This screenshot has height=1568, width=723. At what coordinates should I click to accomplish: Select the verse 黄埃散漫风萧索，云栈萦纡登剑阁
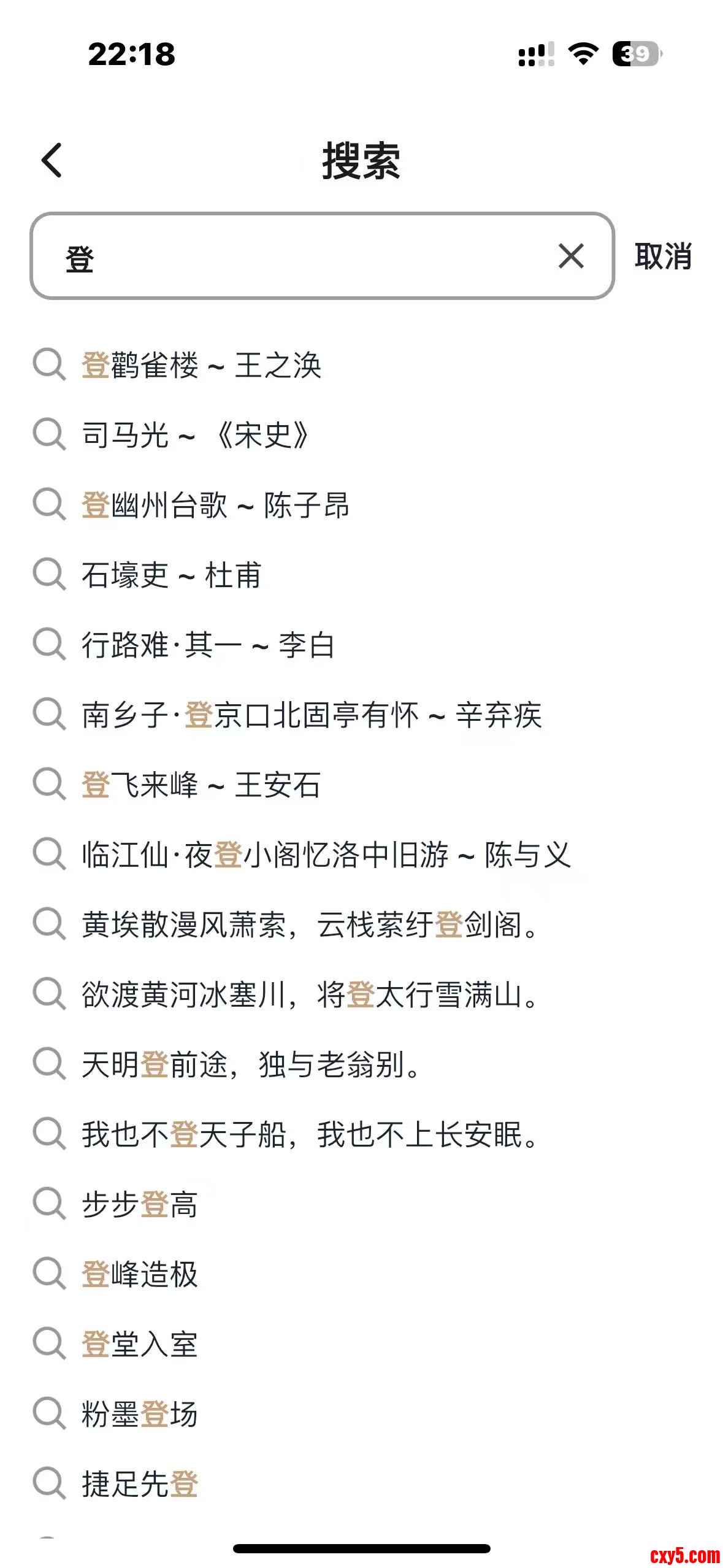pos(310,925)
